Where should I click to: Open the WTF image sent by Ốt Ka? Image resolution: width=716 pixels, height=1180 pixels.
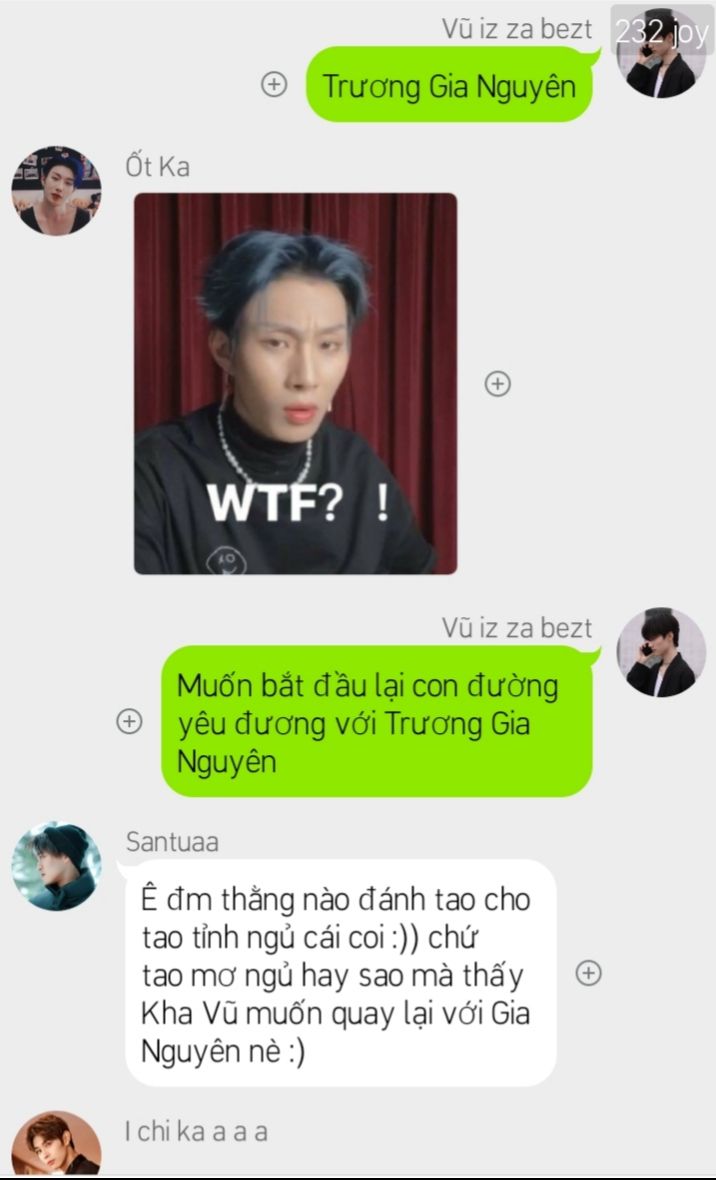(x=295, y=384)
